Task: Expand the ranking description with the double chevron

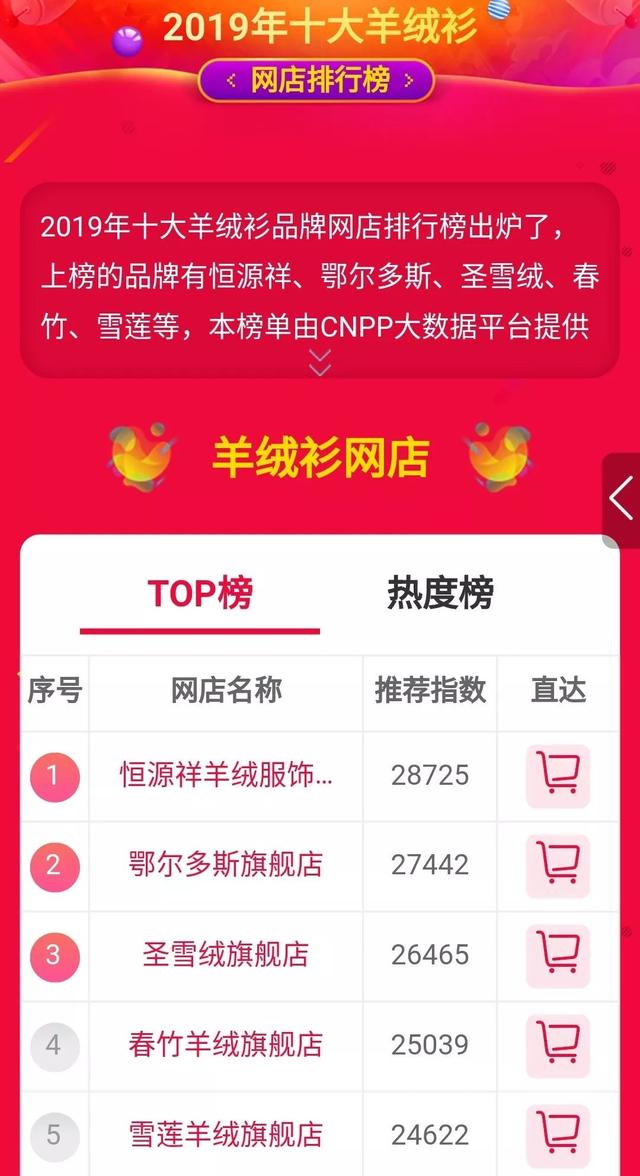Action: 320,362
